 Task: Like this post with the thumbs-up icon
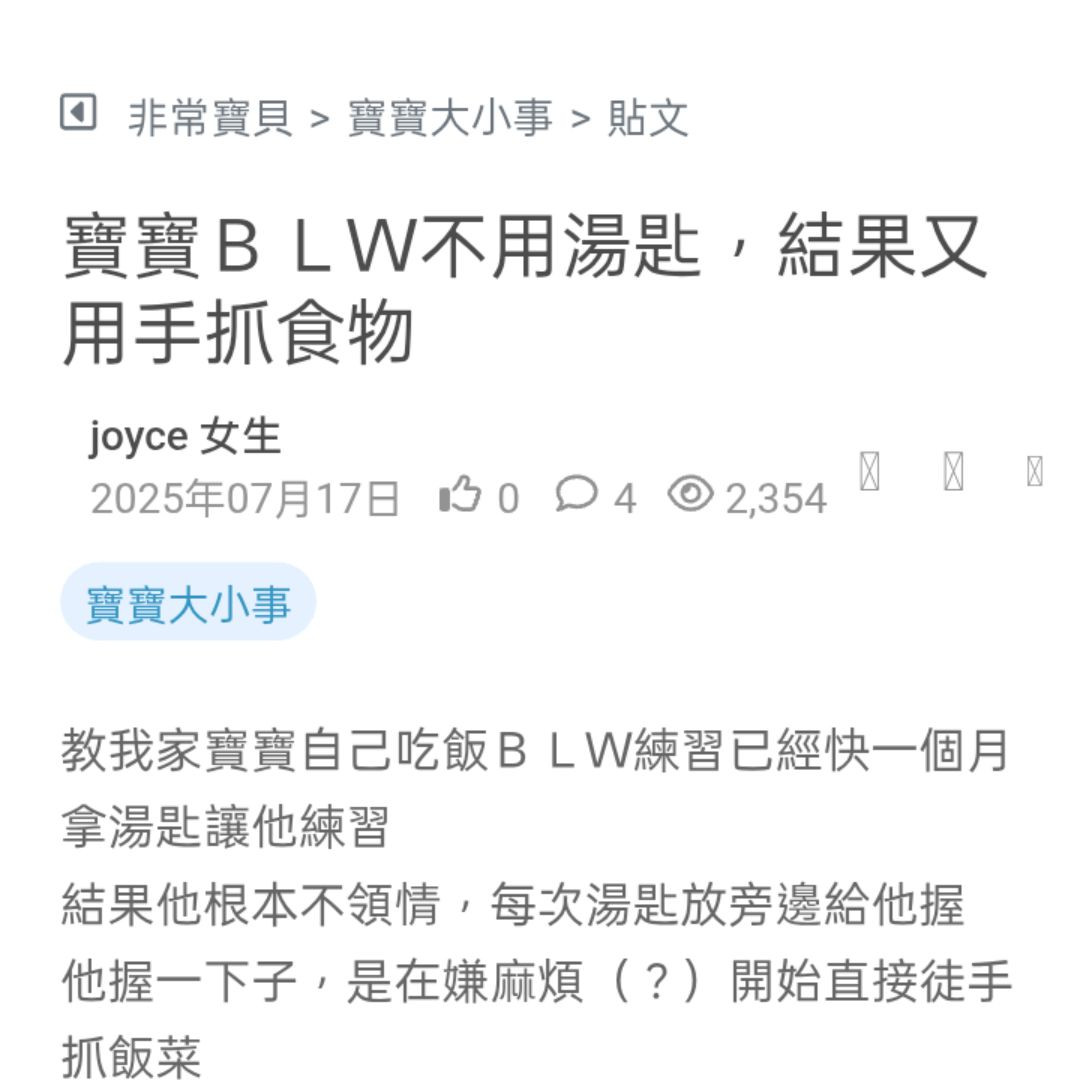point(460,495)
